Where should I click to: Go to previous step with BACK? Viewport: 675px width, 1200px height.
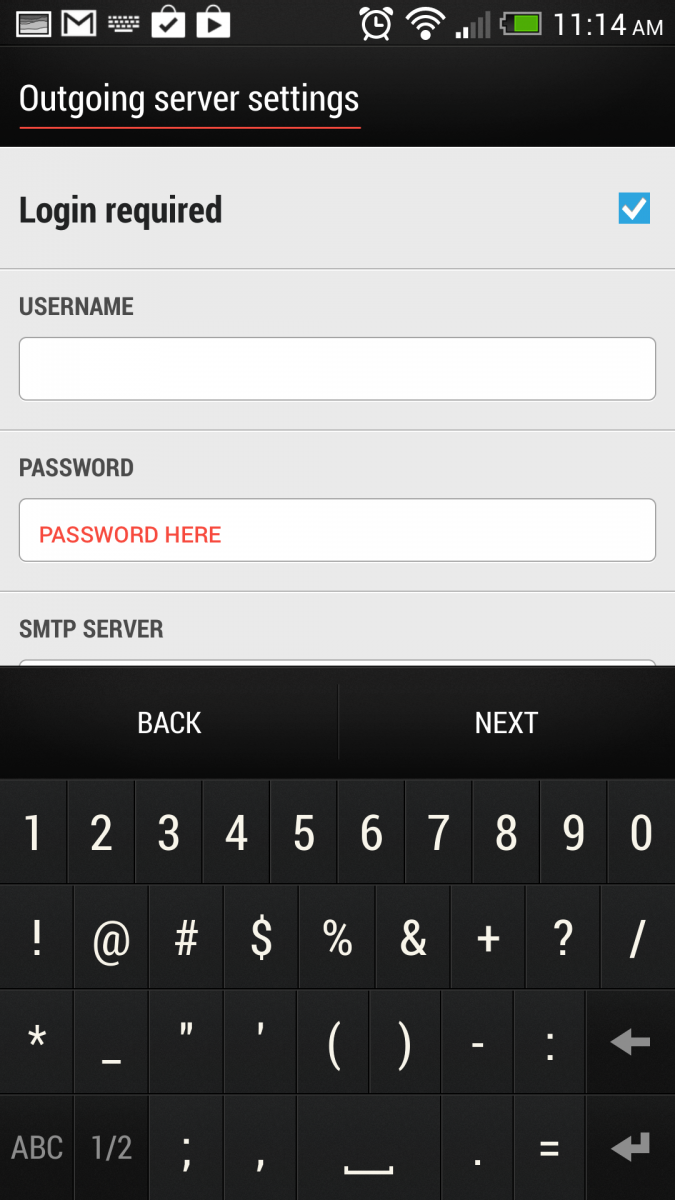pyautogui.click(x=169, y=723)
